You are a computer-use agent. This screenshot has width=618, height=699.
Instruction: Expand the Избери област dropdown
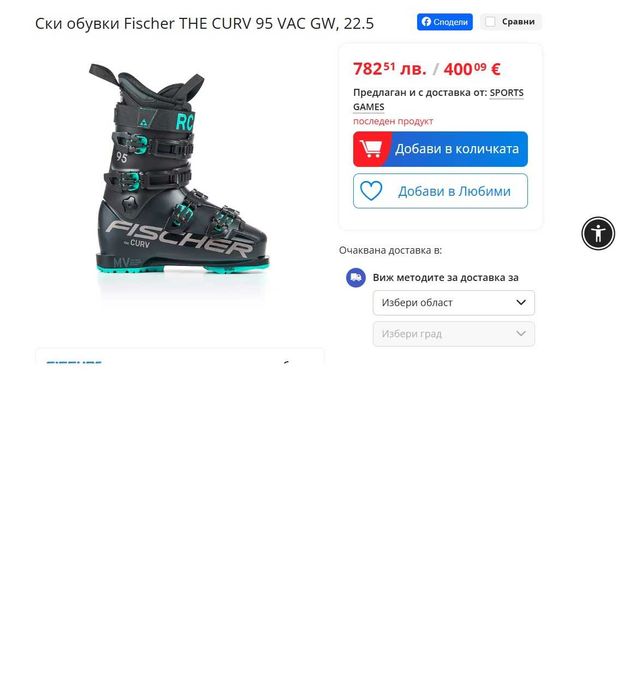453,303
